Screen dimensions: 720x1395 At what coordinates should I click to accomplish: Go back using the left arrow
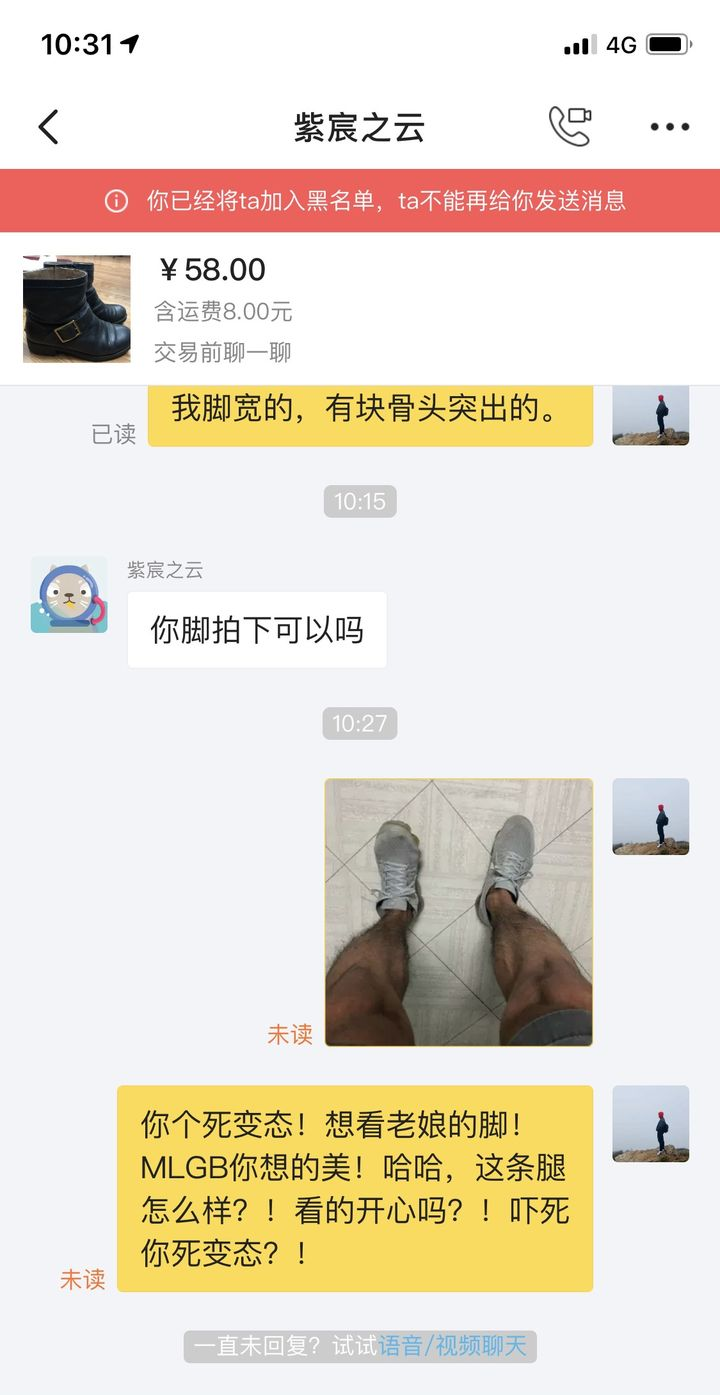coord(49,127)
